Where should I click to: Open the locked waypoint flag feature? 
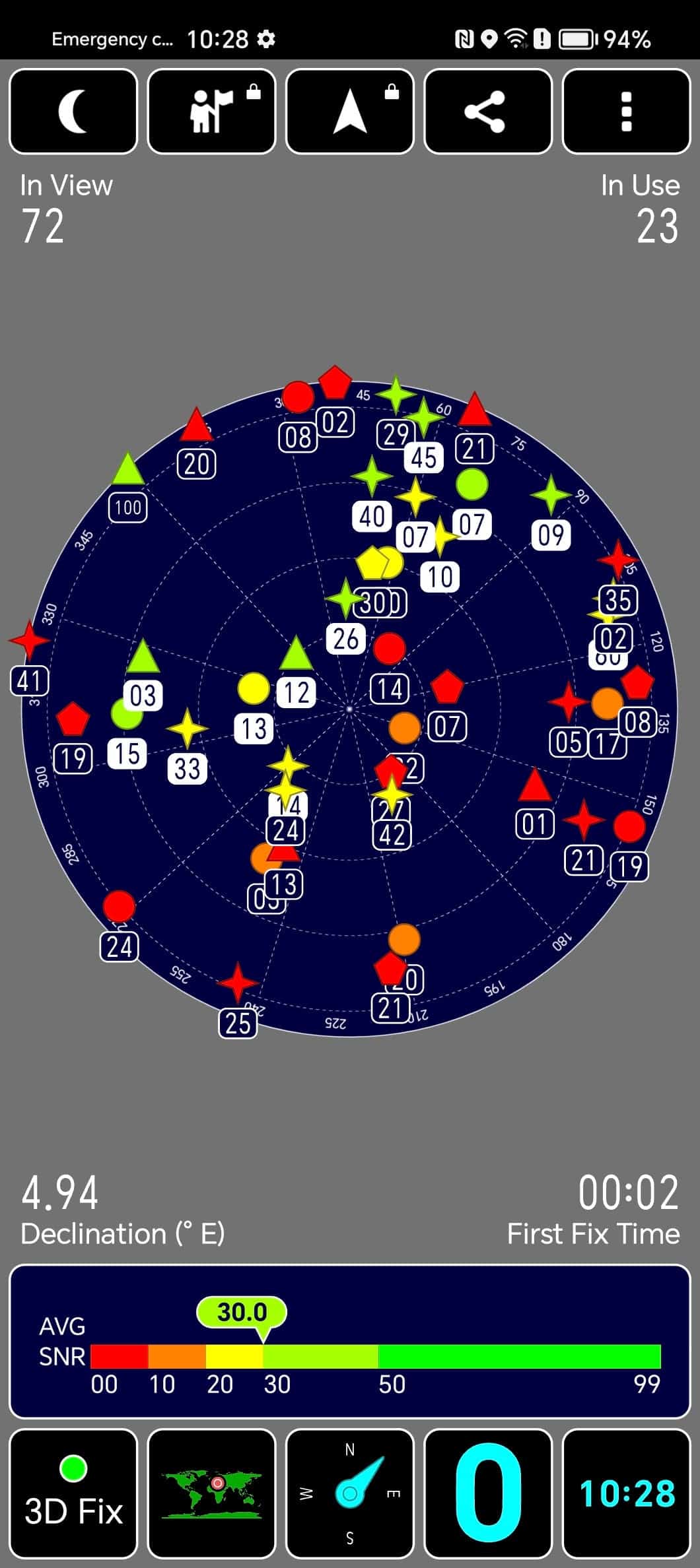(211, 112)
